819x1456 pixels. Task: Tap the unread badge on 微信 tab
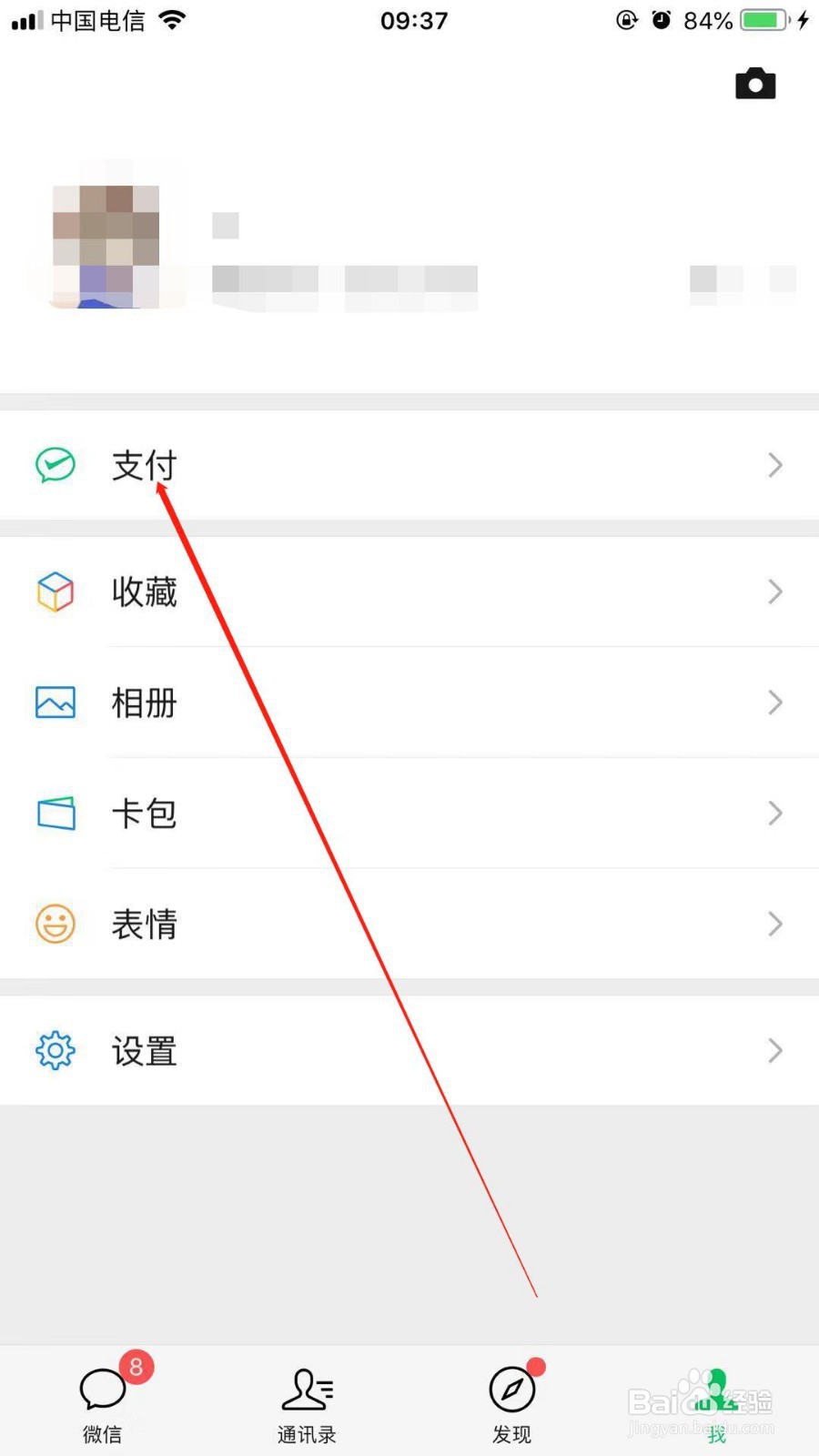[x=135, y=1366]
